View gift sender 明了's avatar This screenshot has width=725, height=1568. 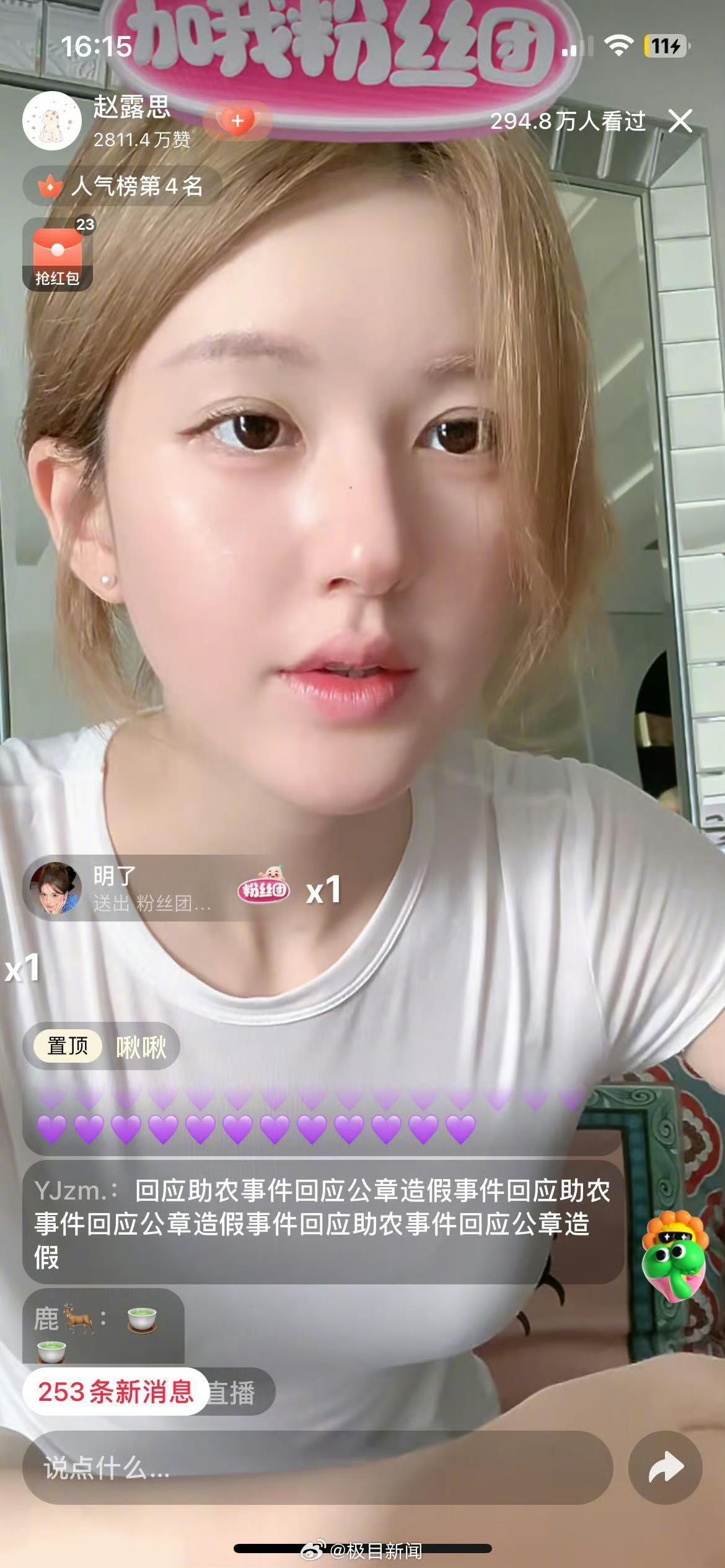tap(52, 888)
